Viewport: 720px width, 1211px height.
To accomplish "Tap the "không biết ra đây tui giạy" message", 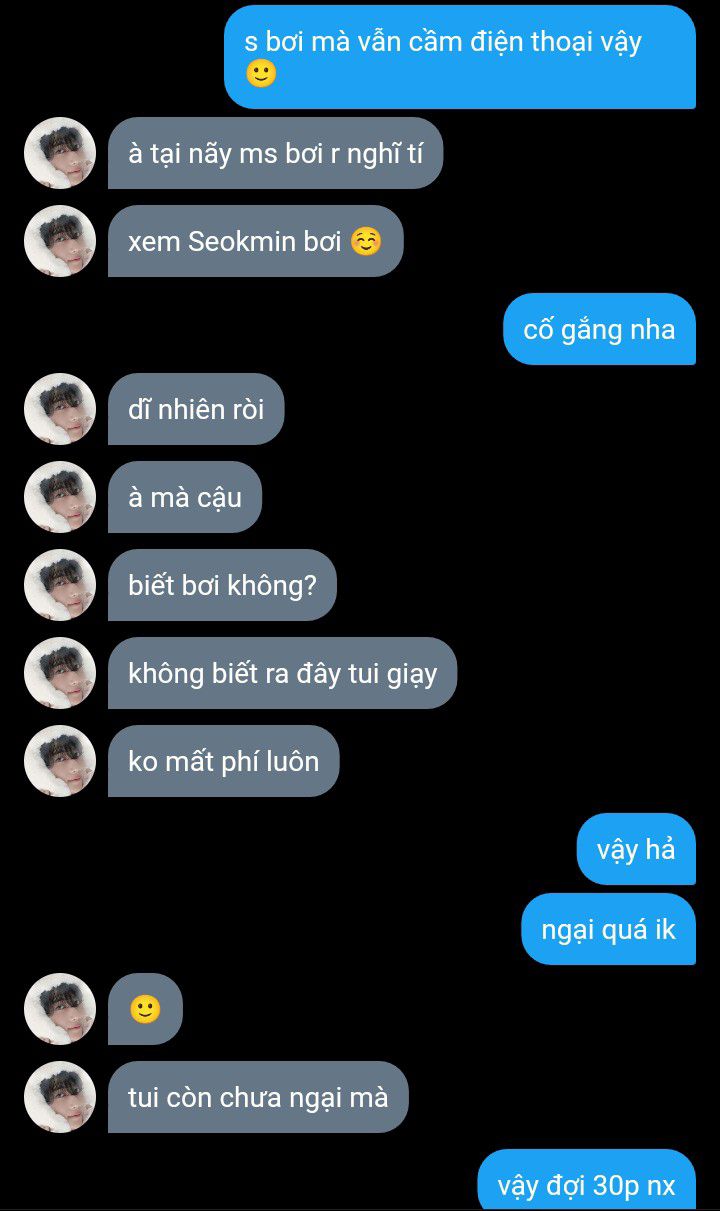I will pos(282,673).
